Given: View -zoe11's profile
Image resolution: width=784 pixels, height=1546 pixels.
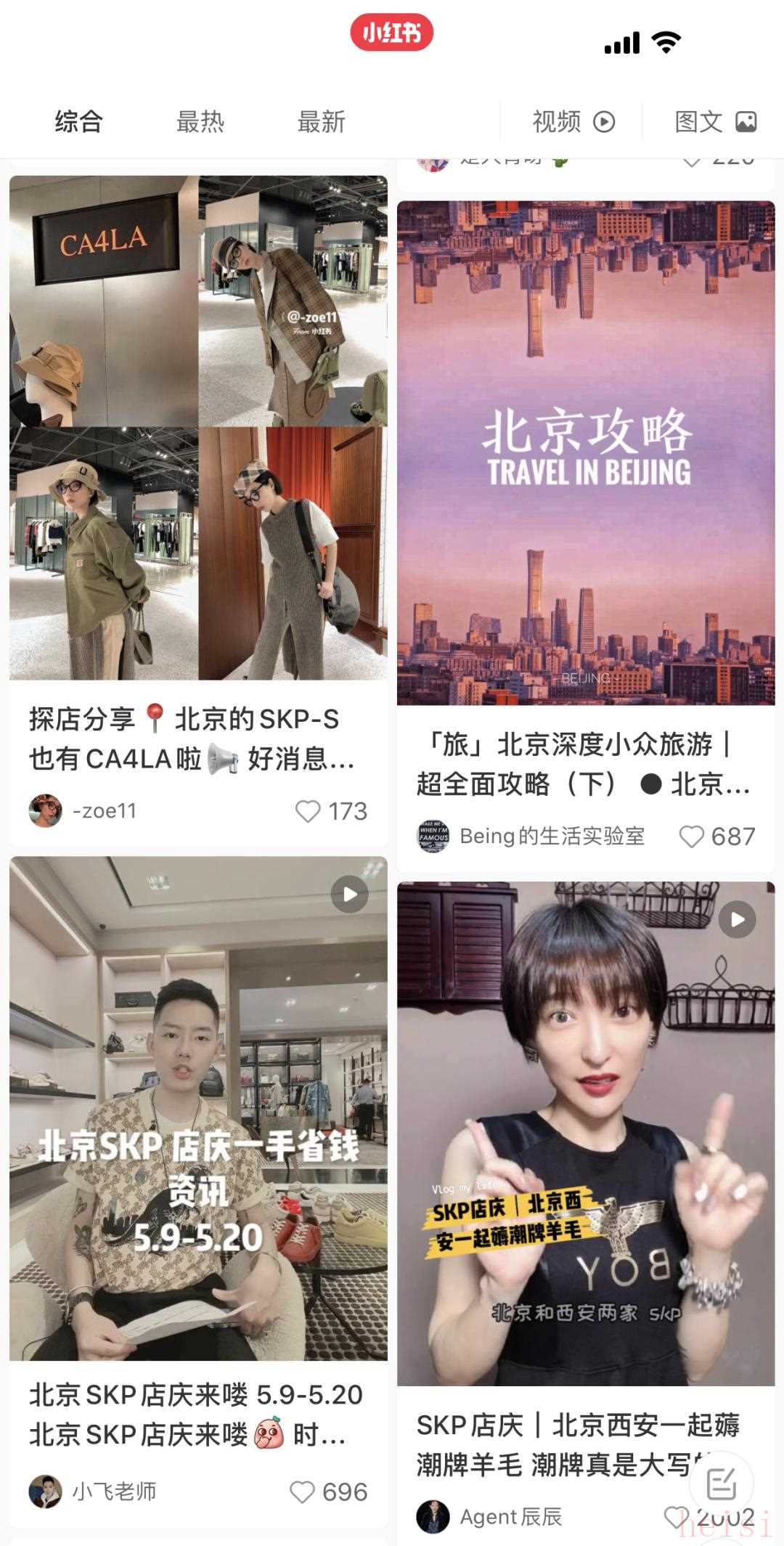Looking at the screenshot, I should [45, 811].
